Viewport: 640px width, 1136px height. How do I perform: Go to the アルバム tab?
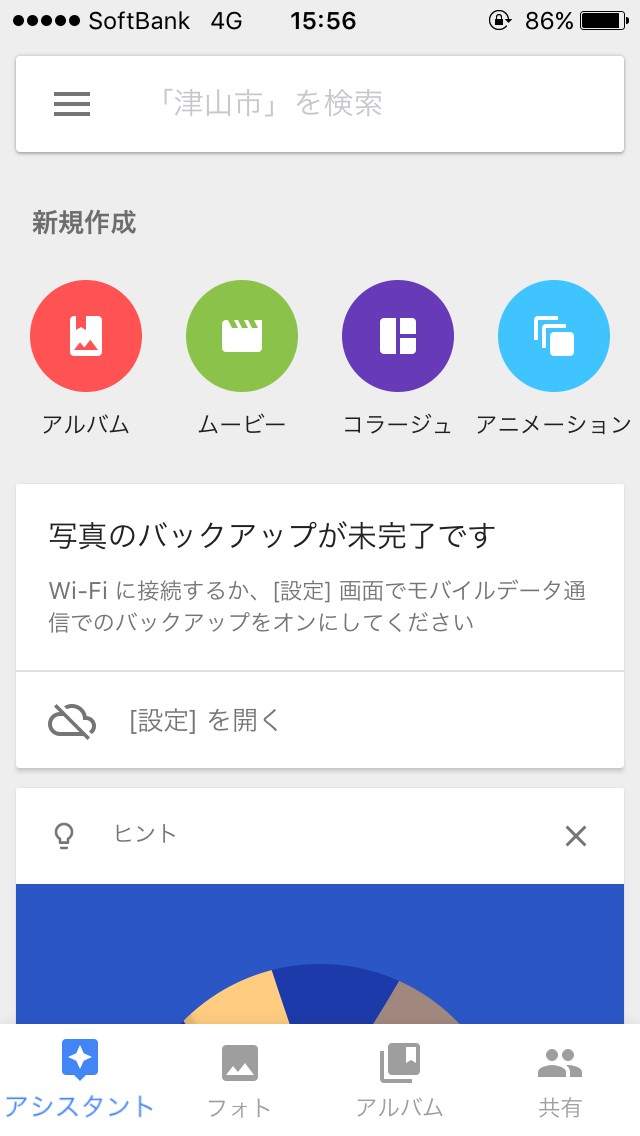[x=400, y=1078]
